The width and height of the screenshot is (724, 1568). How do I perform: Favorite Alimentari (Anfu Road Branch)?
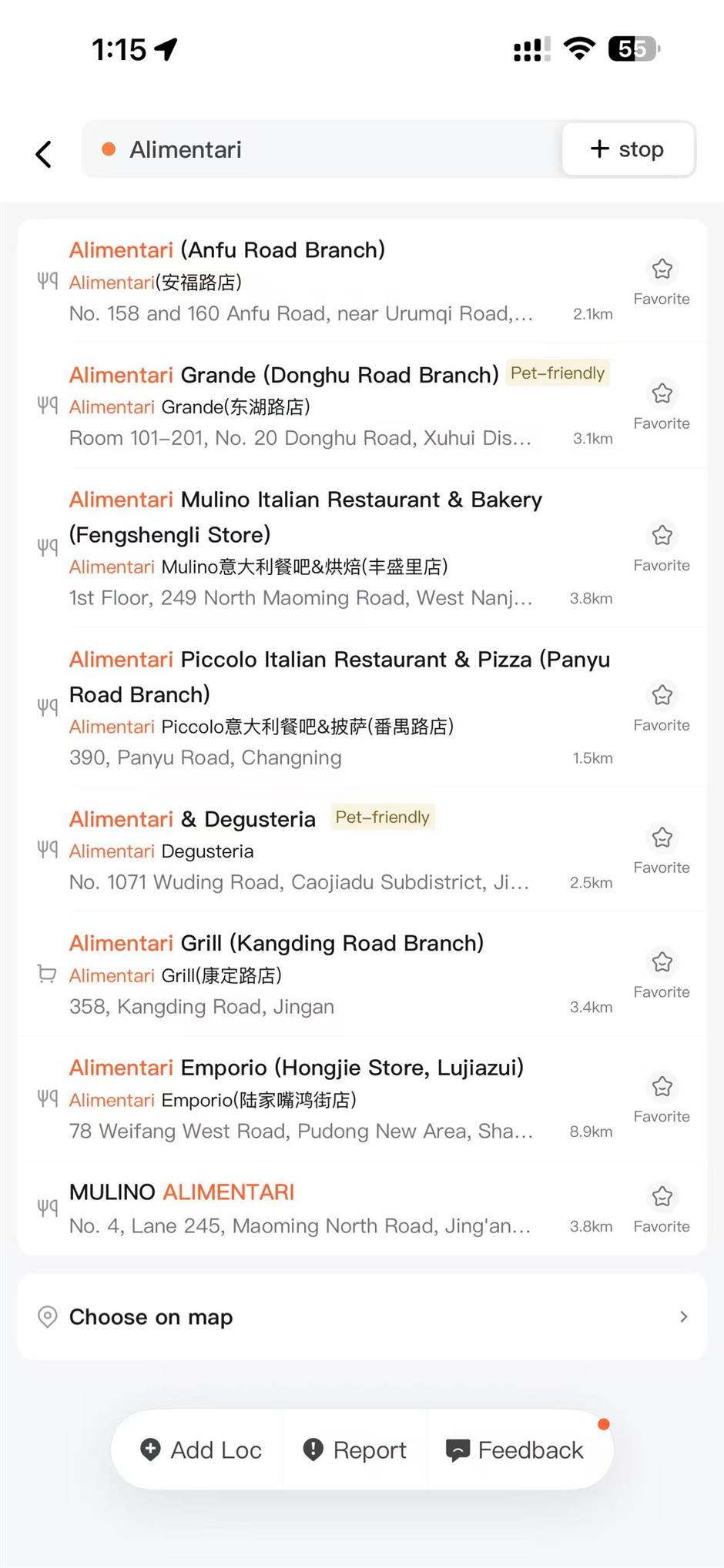(662, 279)
